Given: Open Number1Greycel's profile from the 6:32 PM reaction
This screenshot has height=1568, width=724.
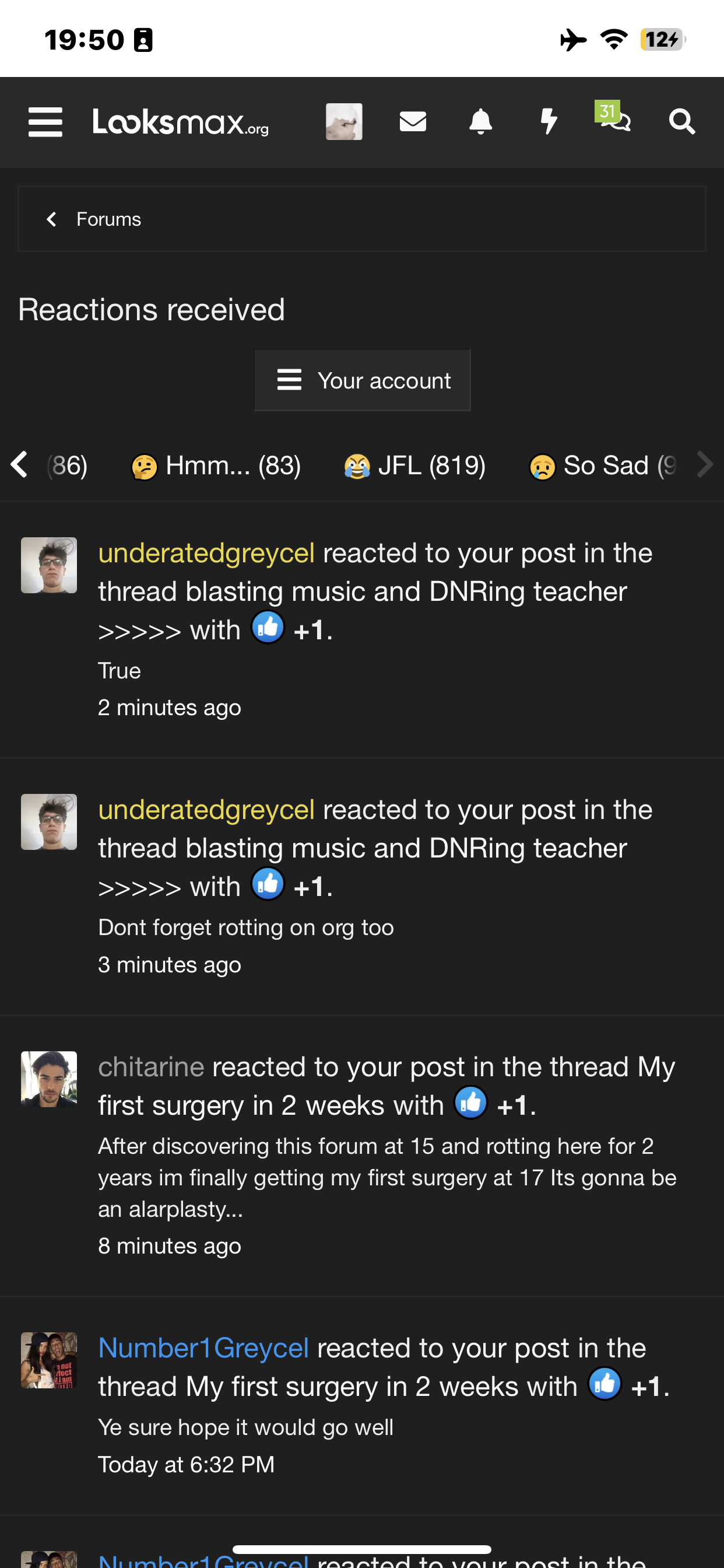Looking at the screenshot, I should 204,1348.
